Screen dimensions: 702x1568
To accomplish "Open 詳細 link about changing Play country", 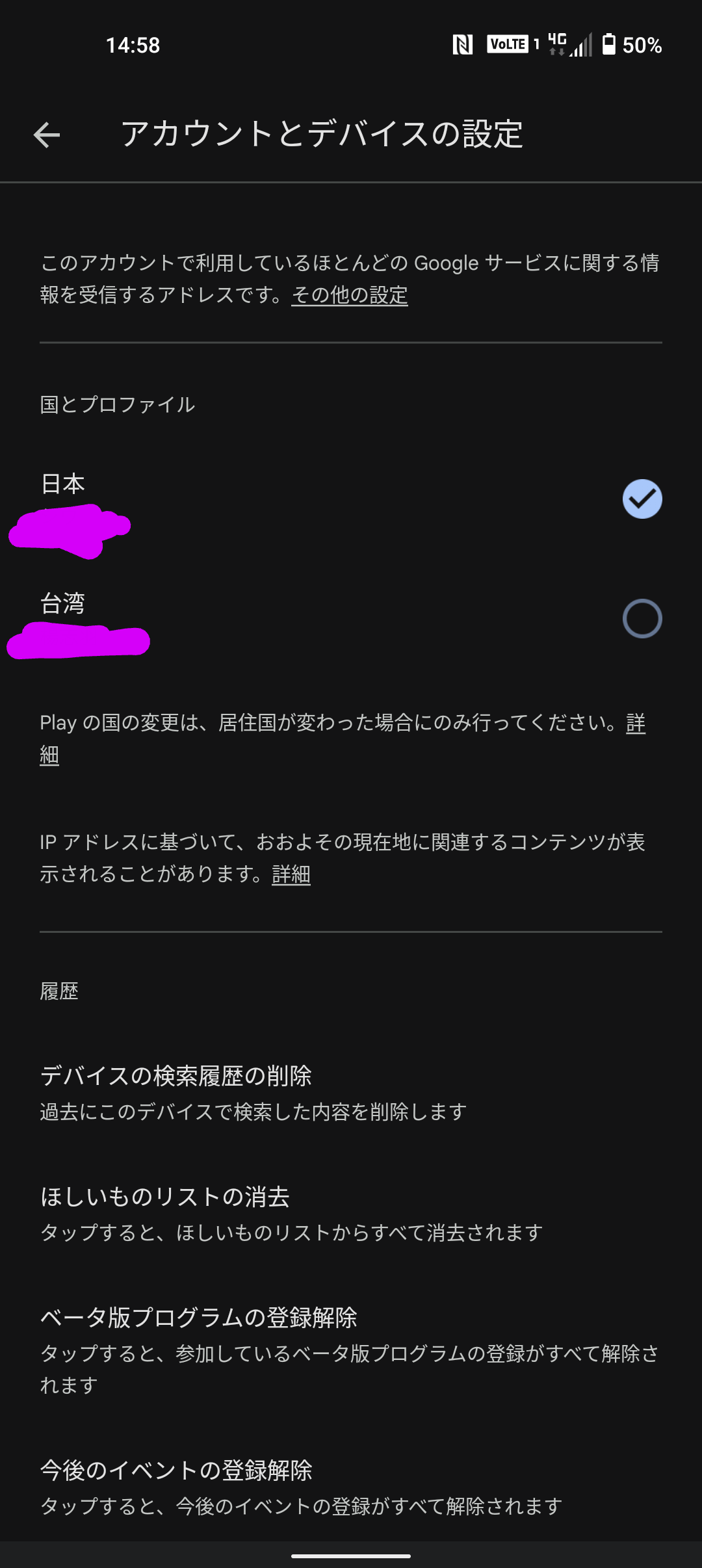I will point(635,724).
